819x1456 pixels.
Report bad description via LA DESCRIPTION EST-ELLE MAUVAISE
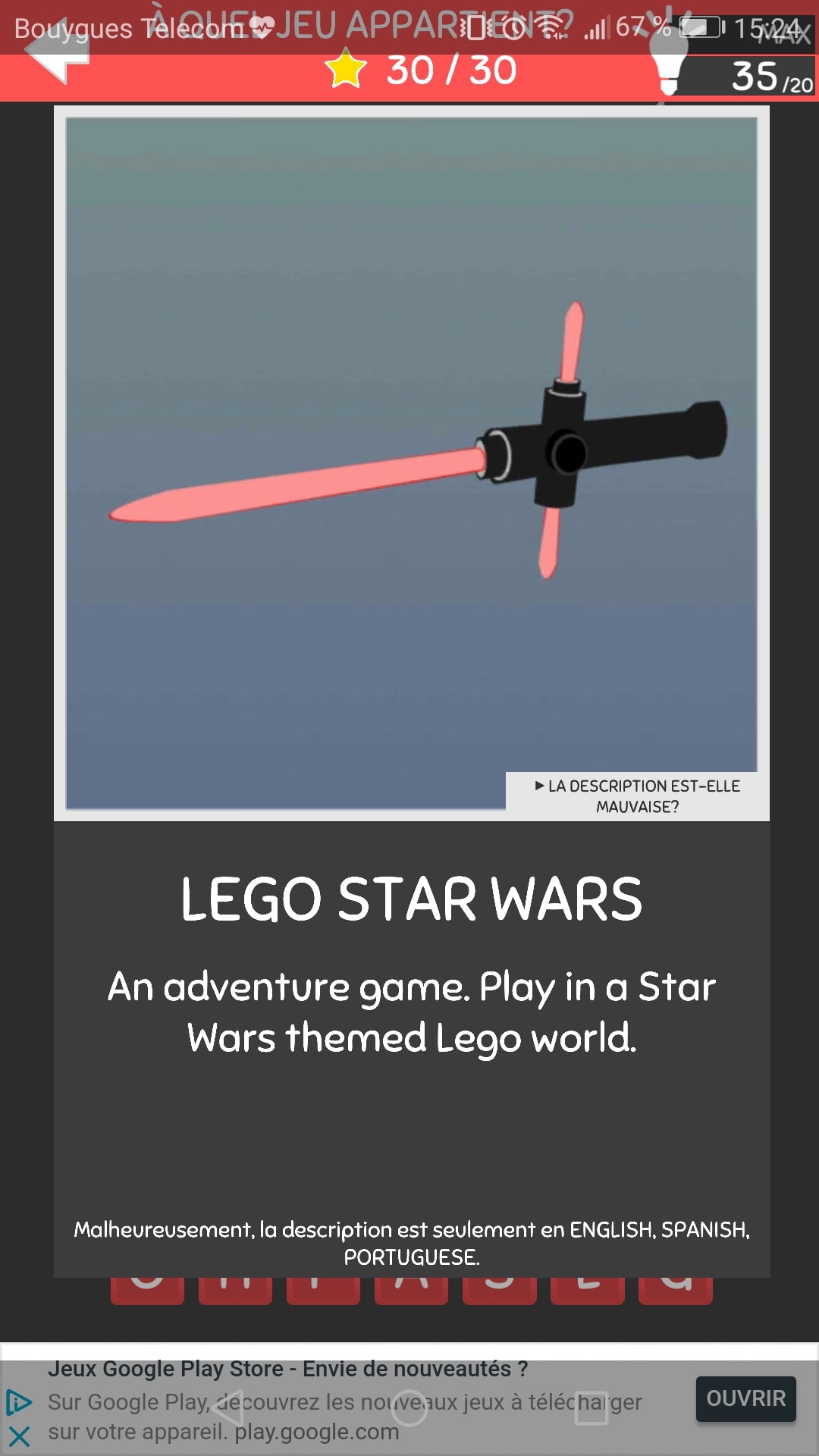(637, 796)
